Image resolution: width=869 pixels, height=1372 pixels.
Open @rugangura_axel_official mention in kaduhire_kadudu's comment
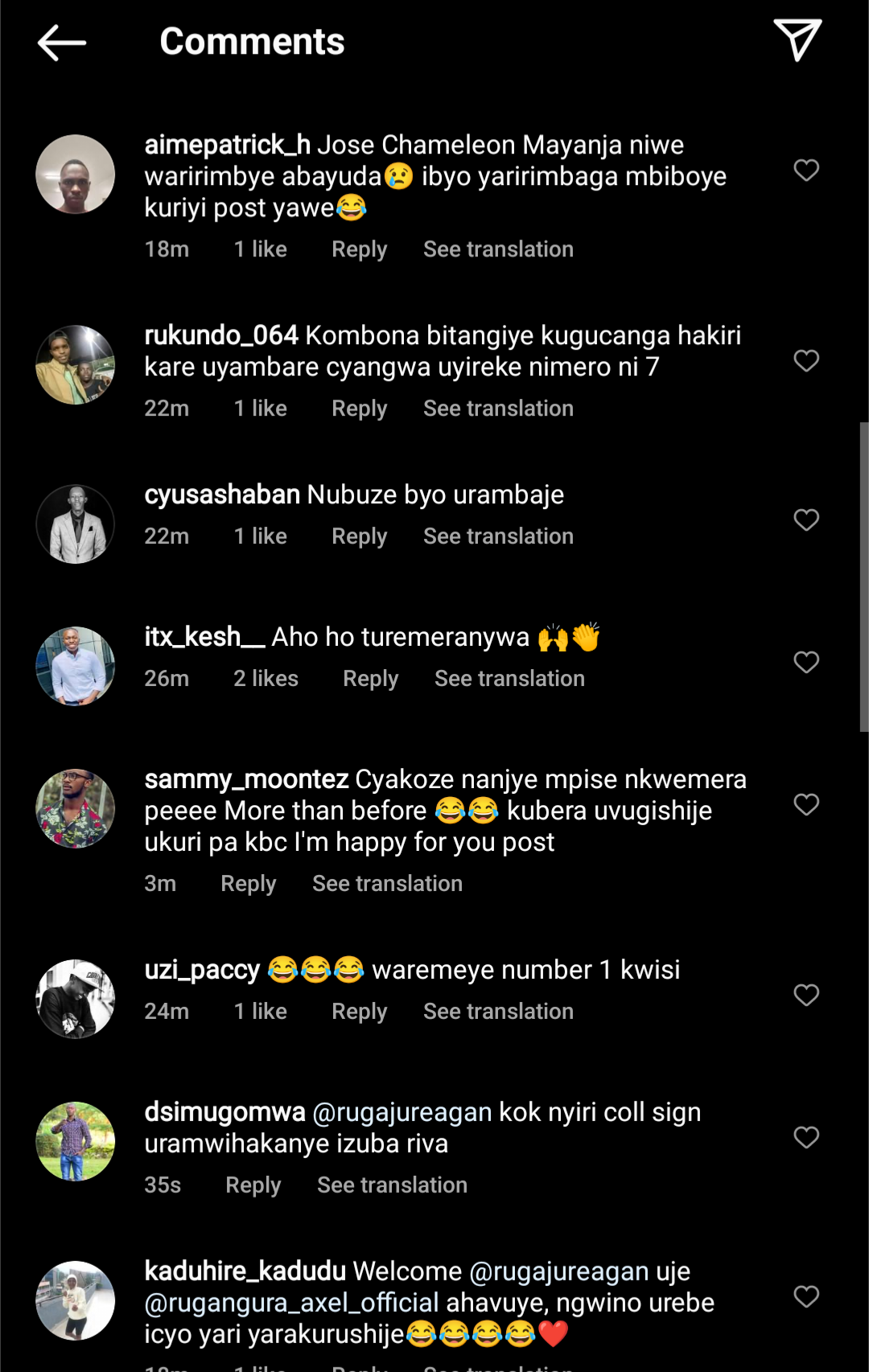[291, 1303]
